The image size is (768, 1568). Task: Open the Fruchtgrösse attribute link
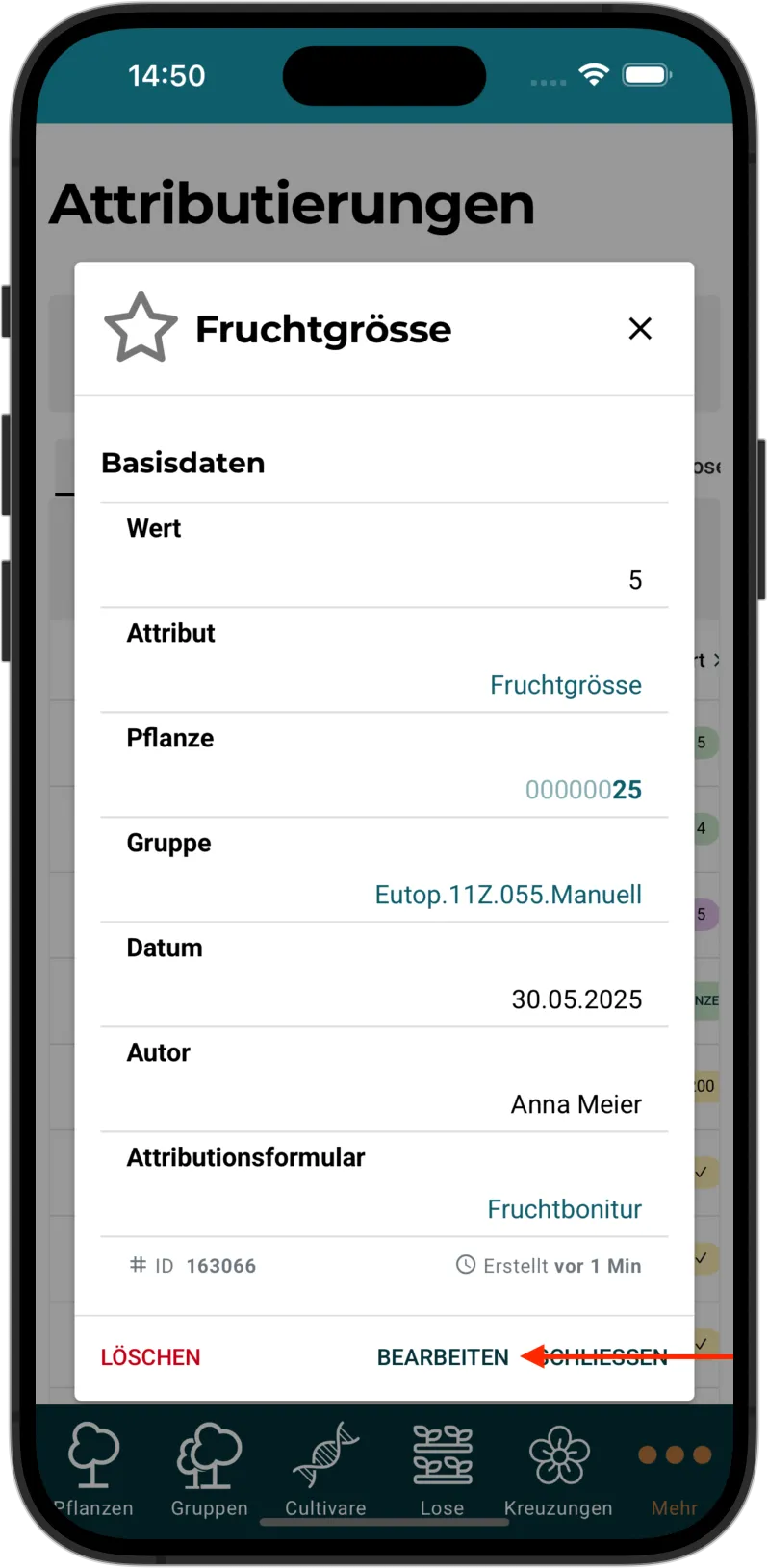tap(565, 685)
